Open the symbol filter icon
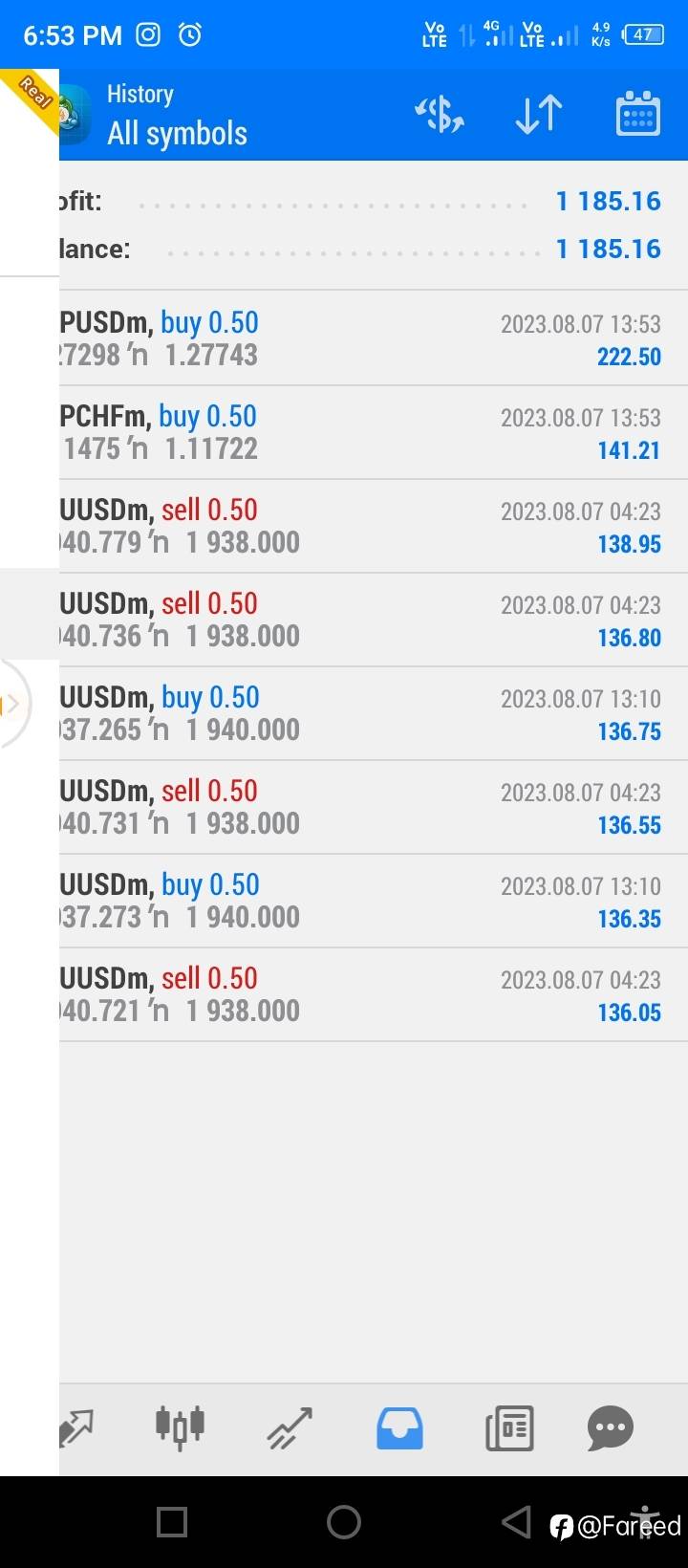The image size is (688, 1568). (x=440, y=116)
